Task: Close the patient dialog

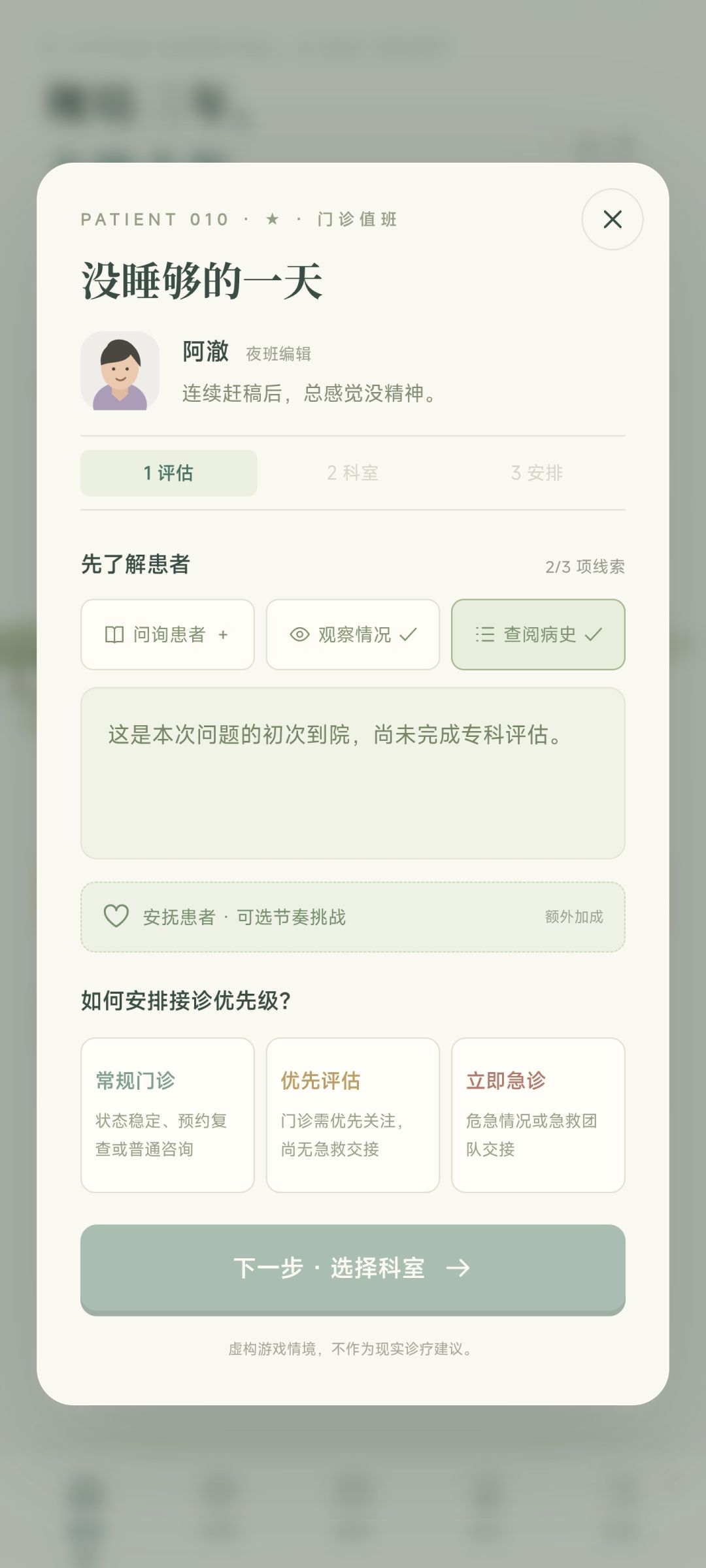Action: 612,220
